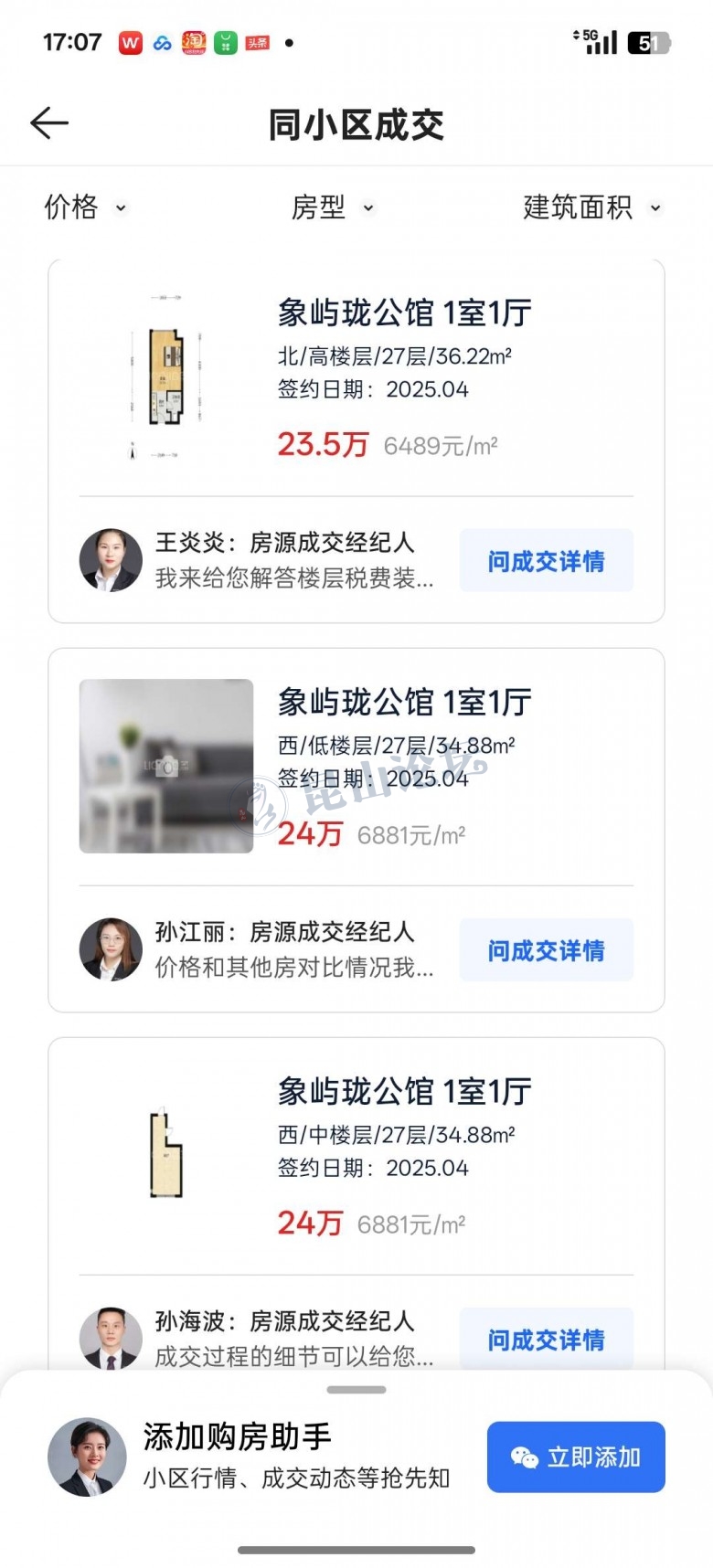The image size is (713, 1568).
Task: Ask 王炎炎 for transaction details
Action: (546, 560)
